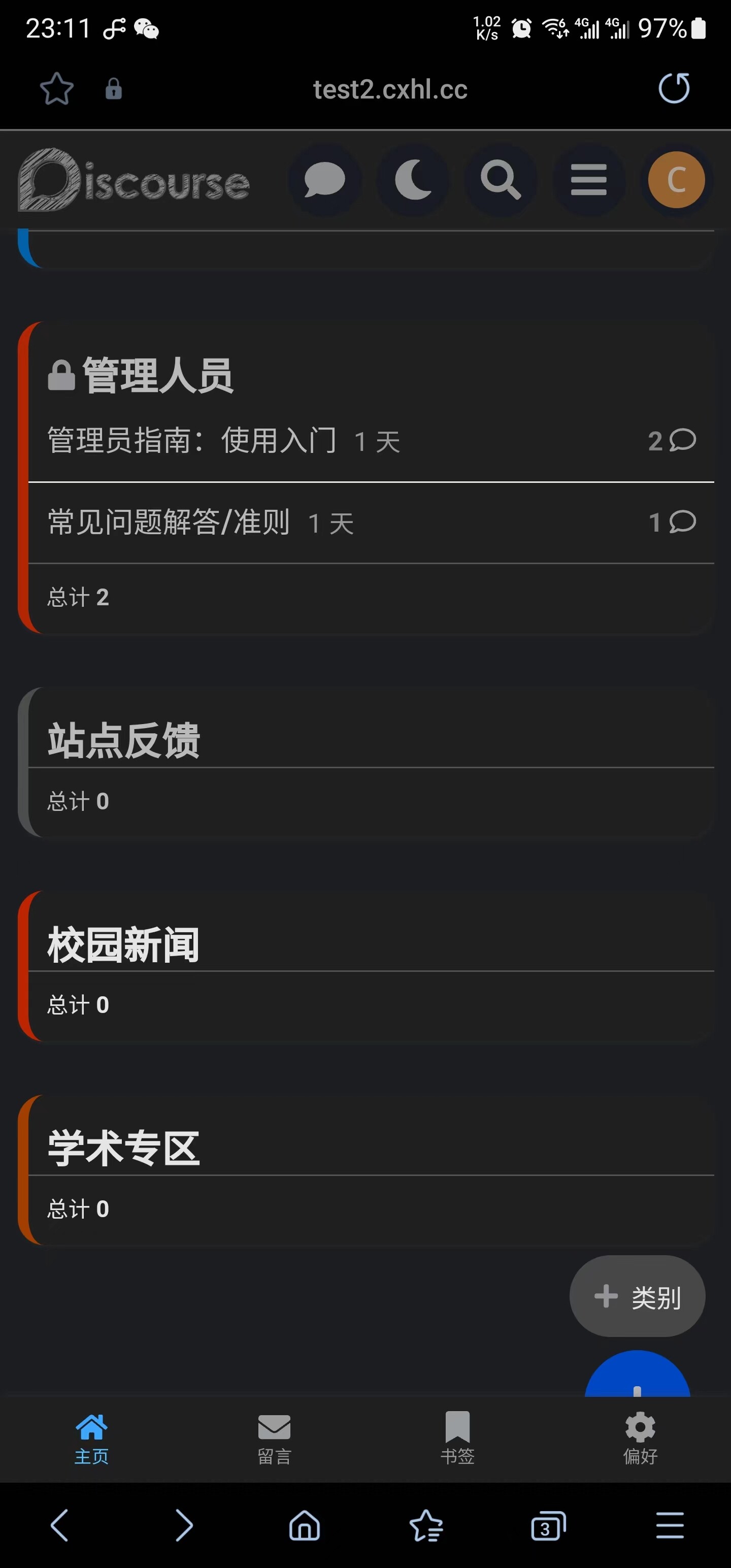Open the chat bubble icon in header
731x1568 pixels.
click(324, 180)
